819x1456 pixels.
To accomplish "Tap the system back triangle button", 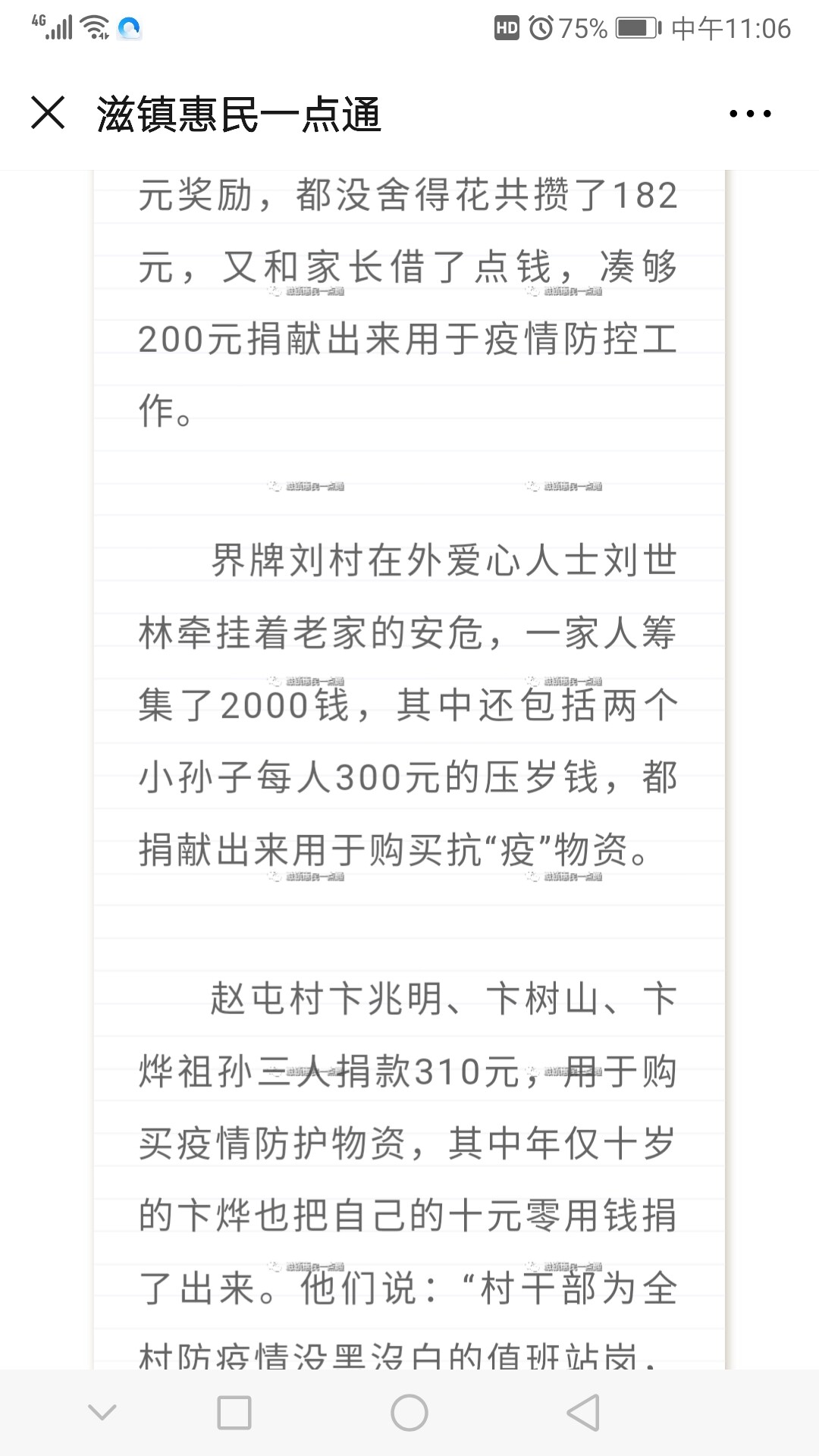I will tap(583, 1413).
